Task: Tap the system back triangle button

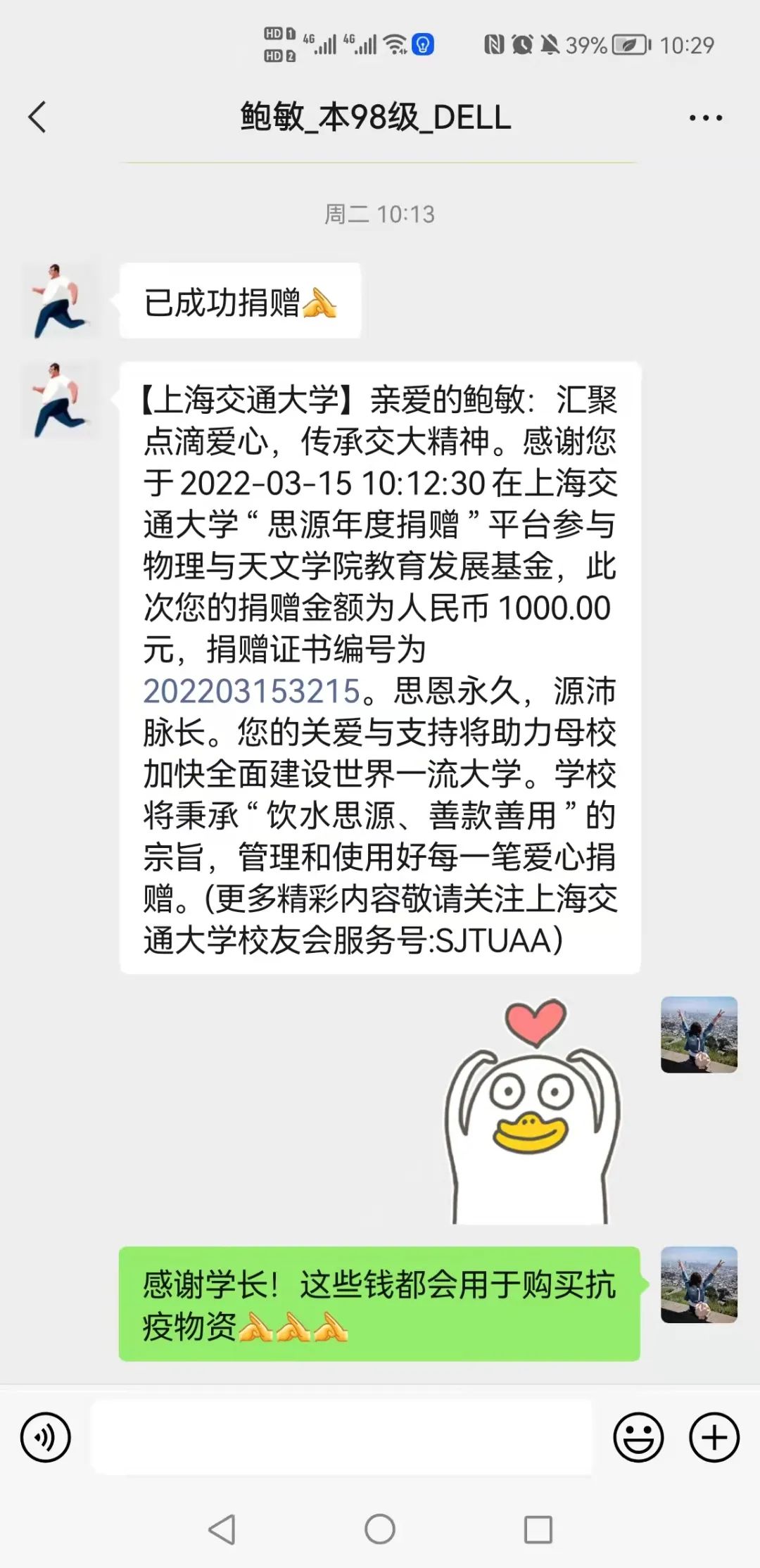Action: 222,1529
